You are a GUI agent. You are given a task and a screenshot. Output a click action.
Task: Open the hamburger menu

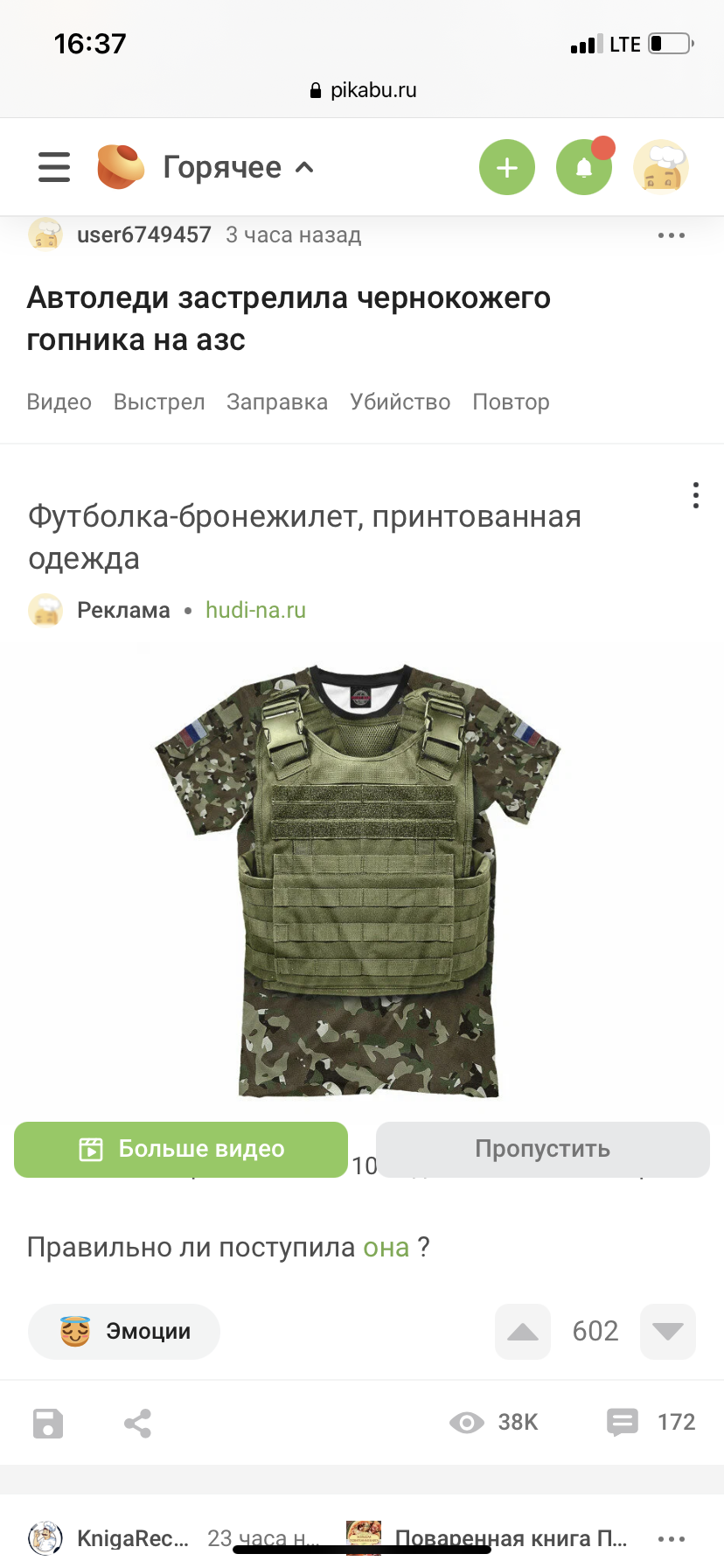[x=54, y=167]
